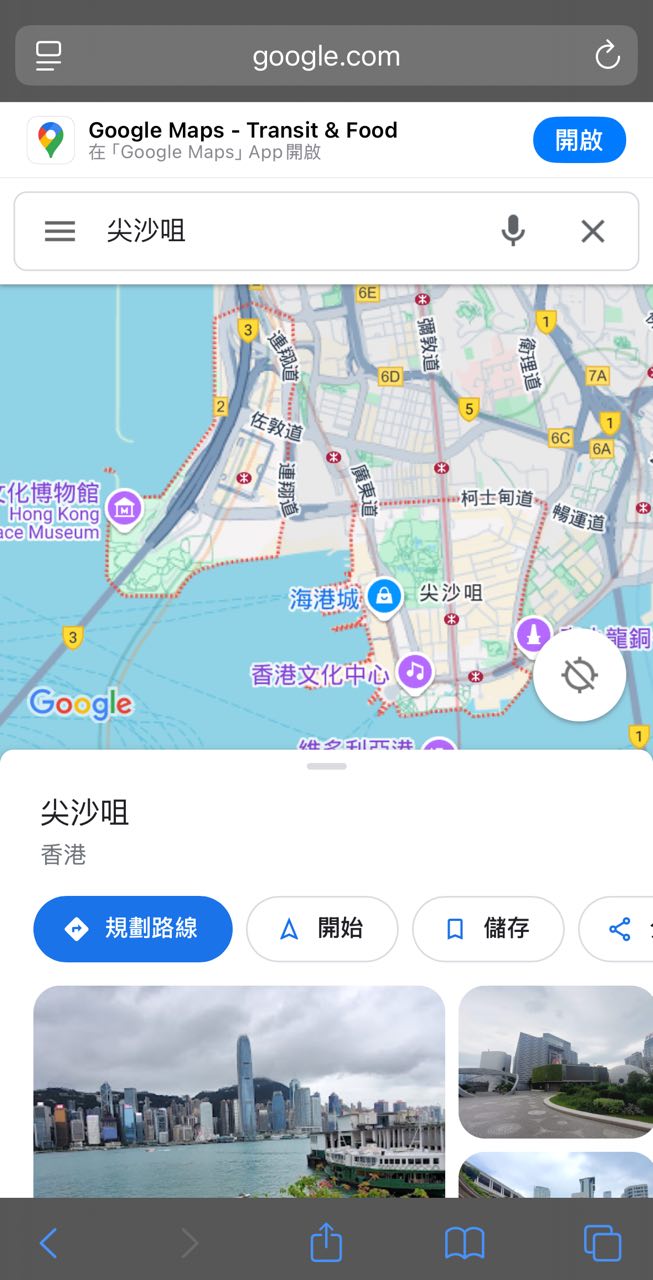This screenshot has width=653, height=1280.
Task: Open page settings icon in address bar
Action: pyautogui.click(x=48, y=56)
